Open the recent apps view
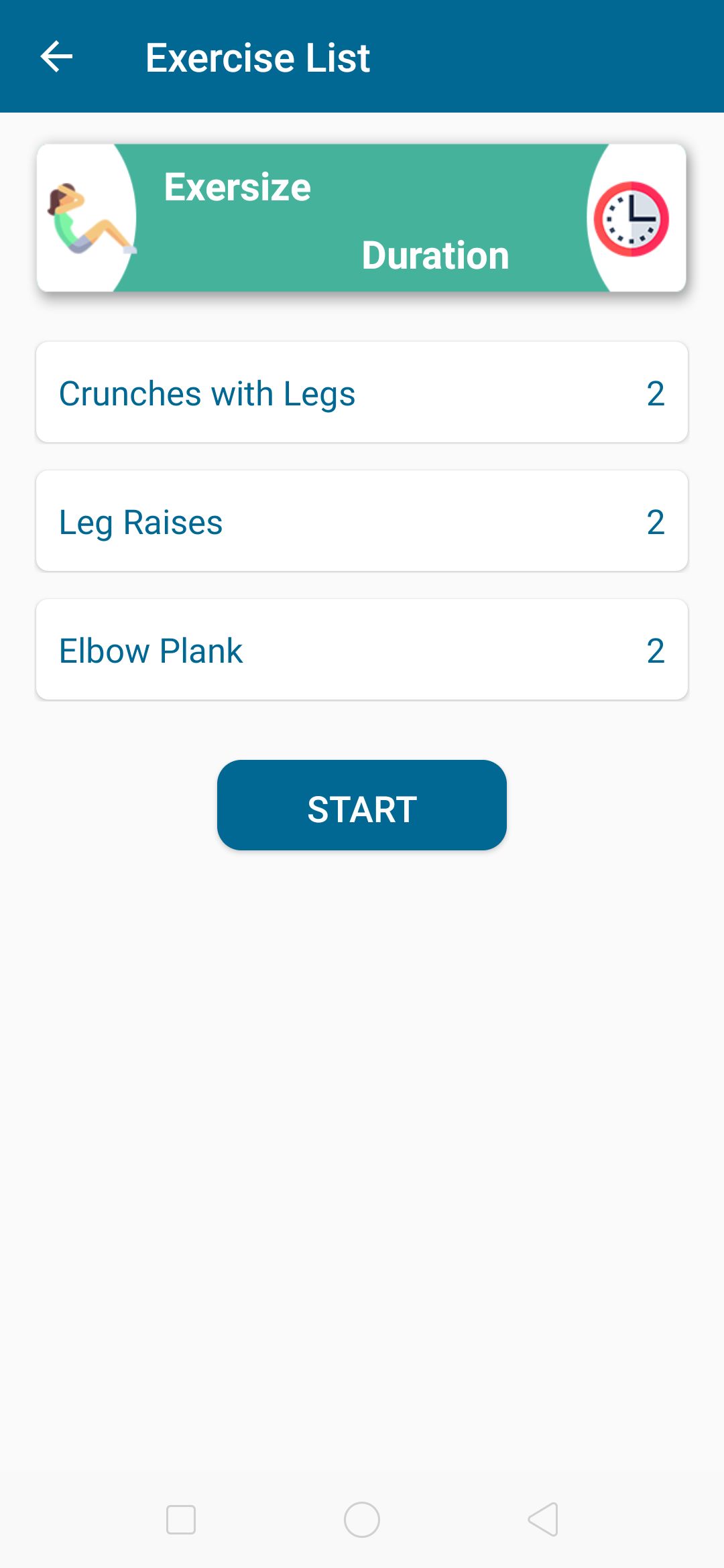 (181, 1519)
